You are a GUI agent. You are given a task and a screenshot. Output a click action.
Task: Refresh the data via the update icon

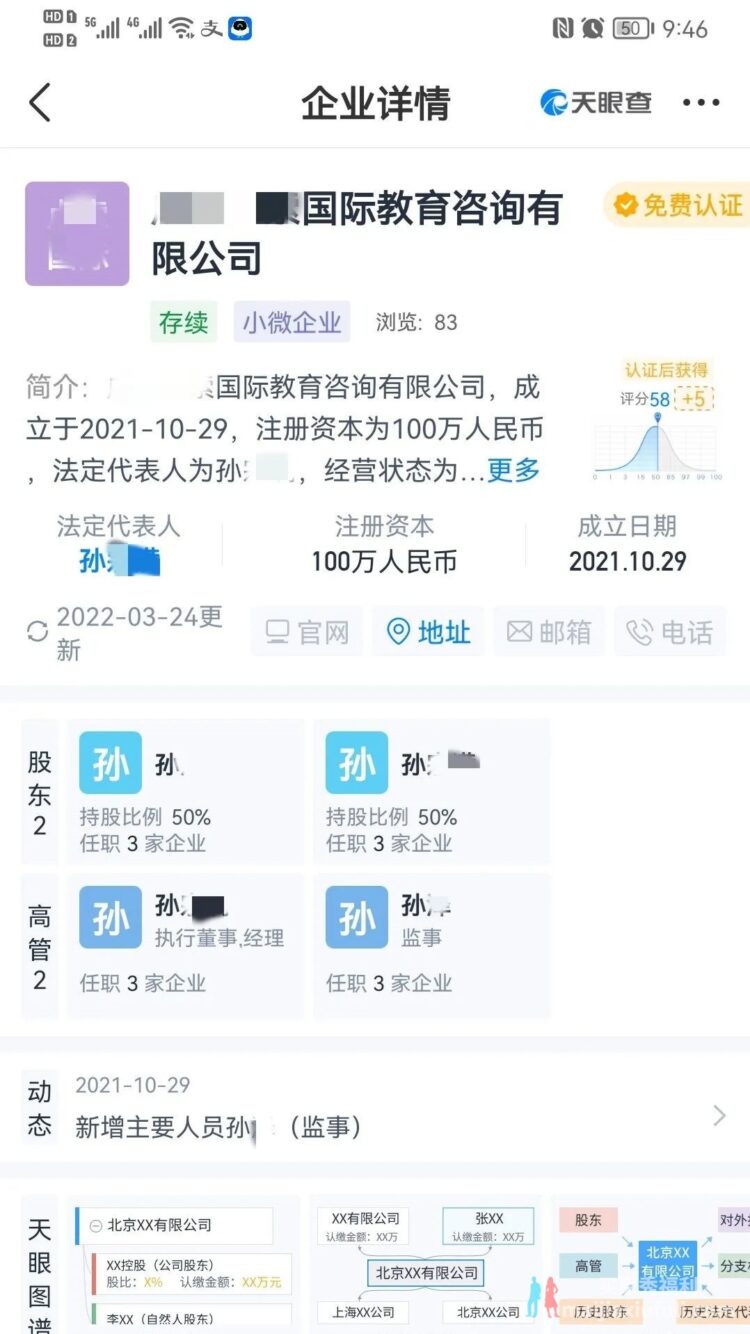[x=37, y=632]
